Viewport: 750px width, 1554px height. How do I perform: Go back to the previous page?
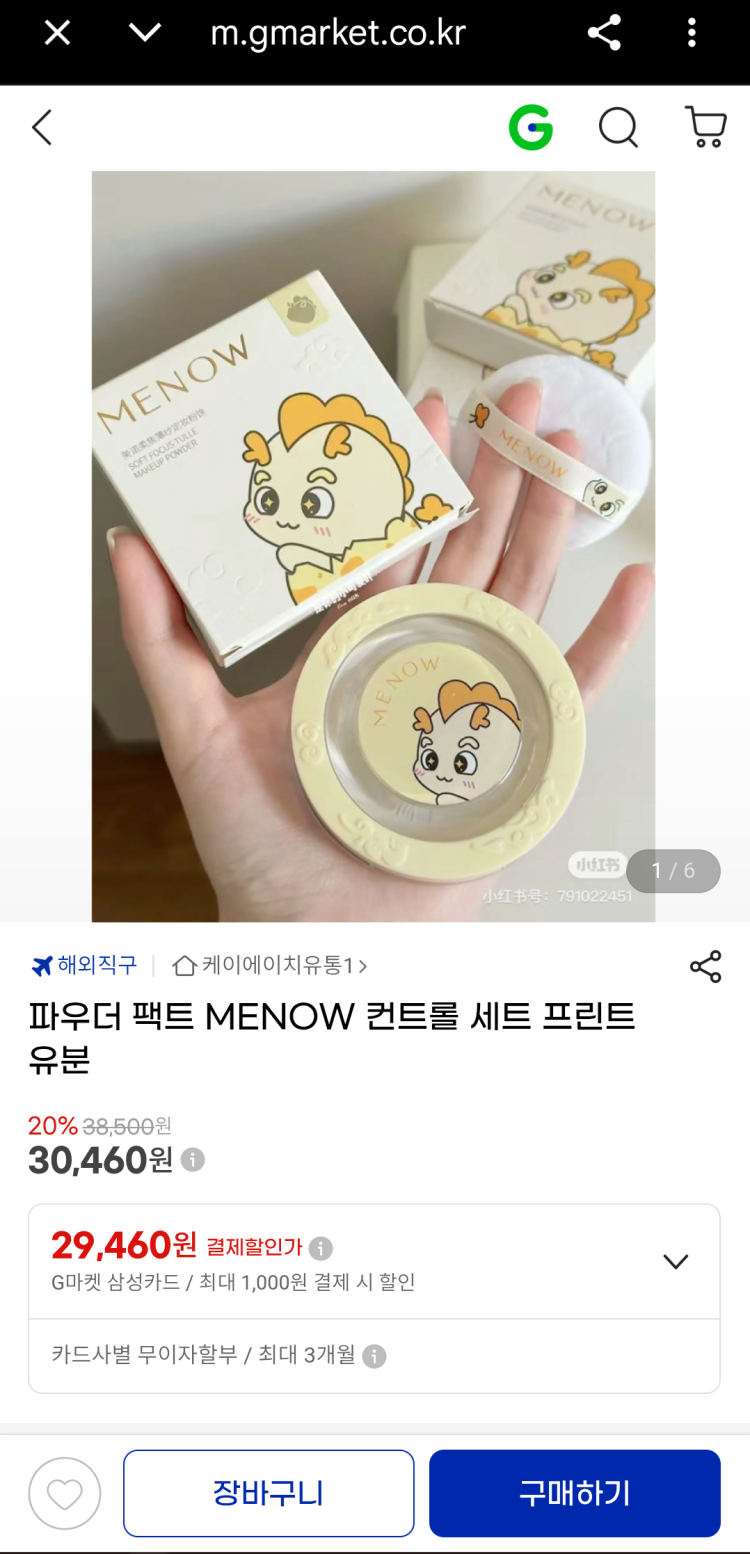pyautogui.click(x=41, y=128)
